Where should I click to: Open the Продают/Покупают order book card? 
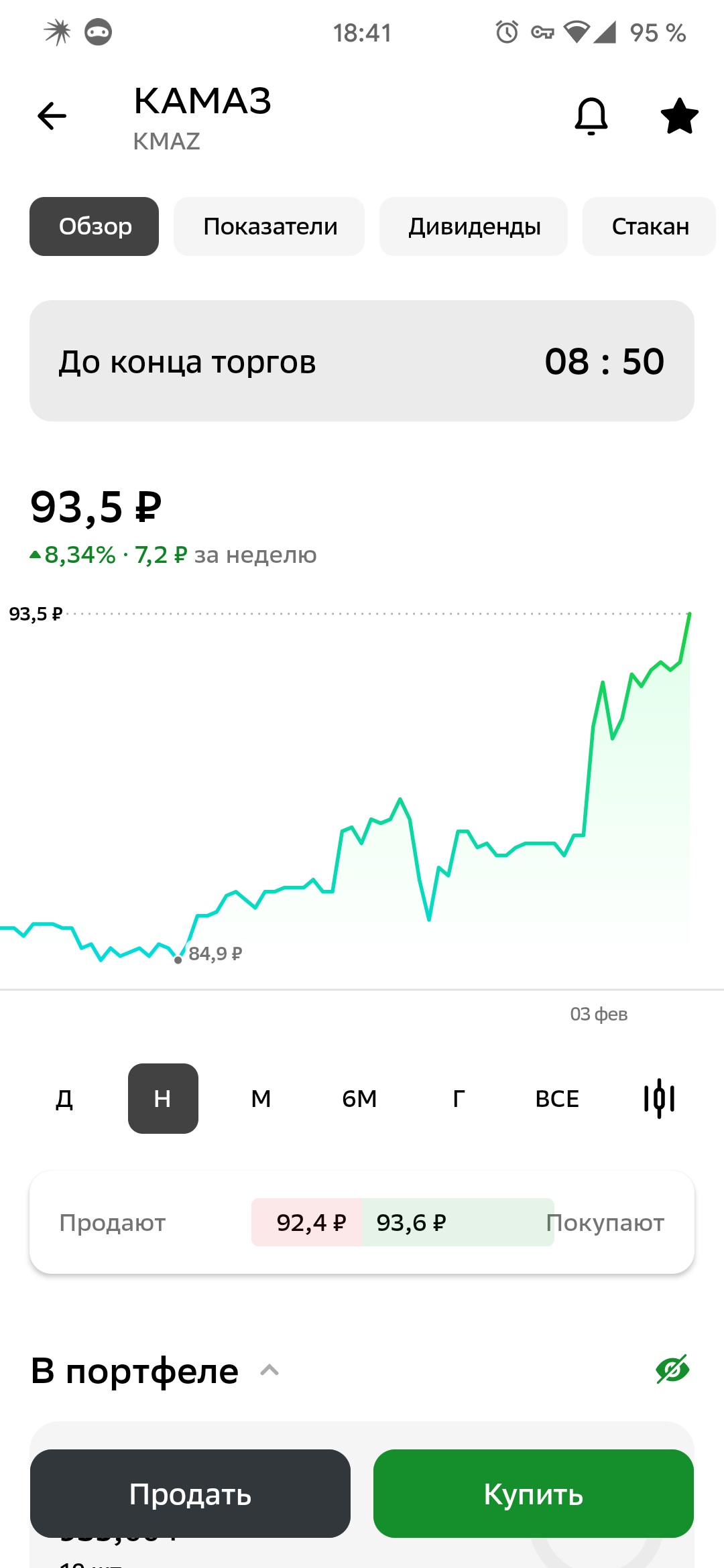click(362, 1222)
